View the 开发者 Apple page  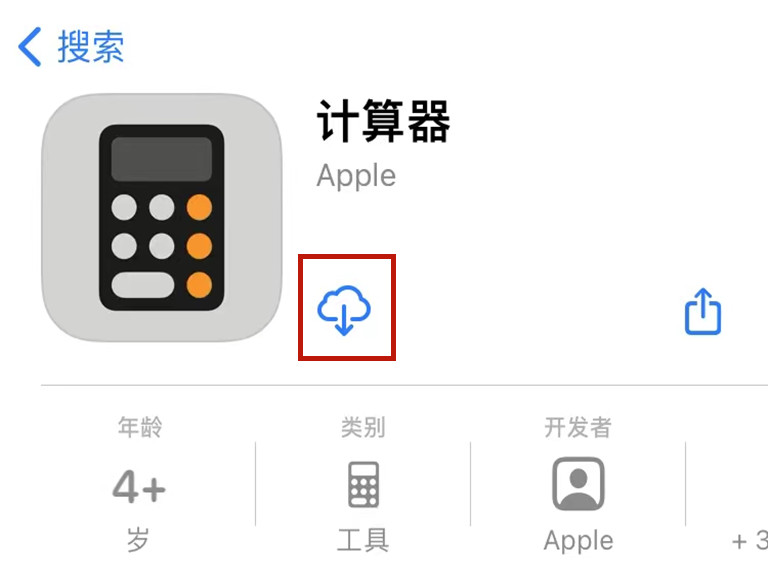(x=578, y=485)
